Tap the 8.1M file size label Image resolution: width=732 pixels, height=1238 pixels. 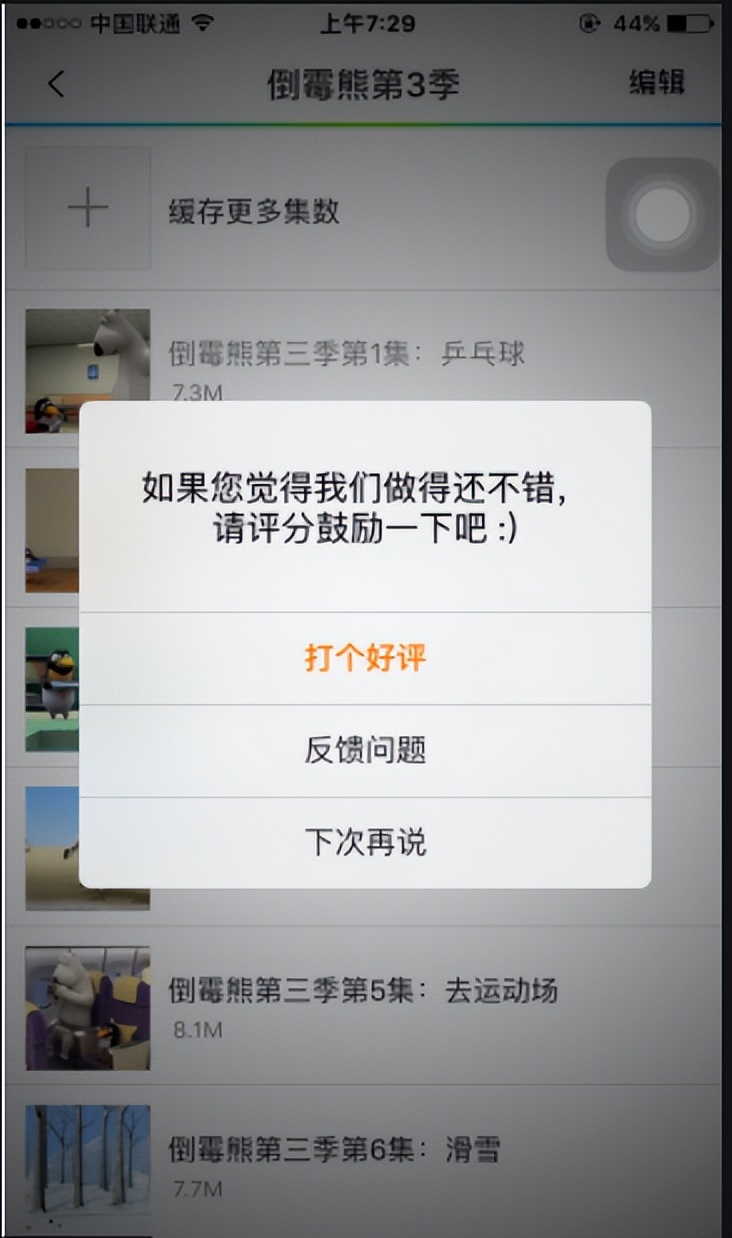pyautogui.click(x=199, y=1031)
